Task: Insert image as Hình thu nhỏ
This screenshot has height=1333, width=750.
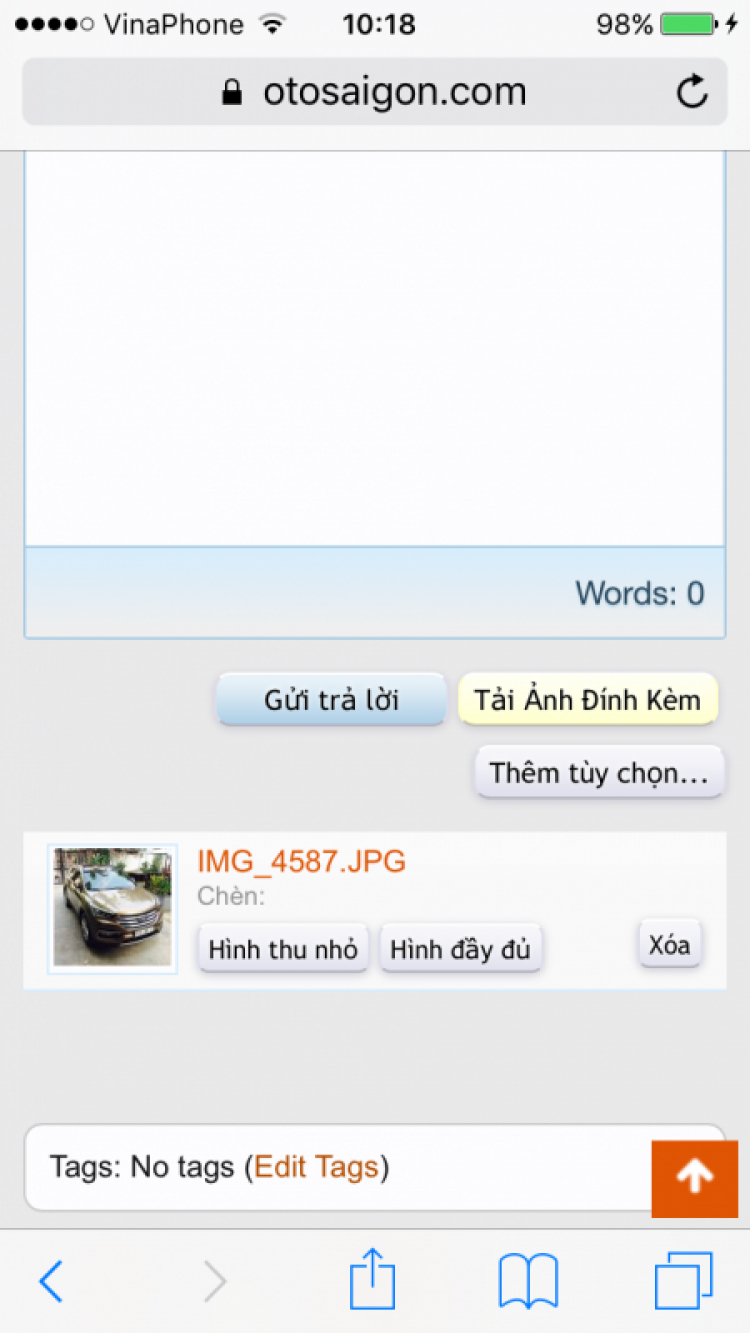Action: [x=283, y=948]
